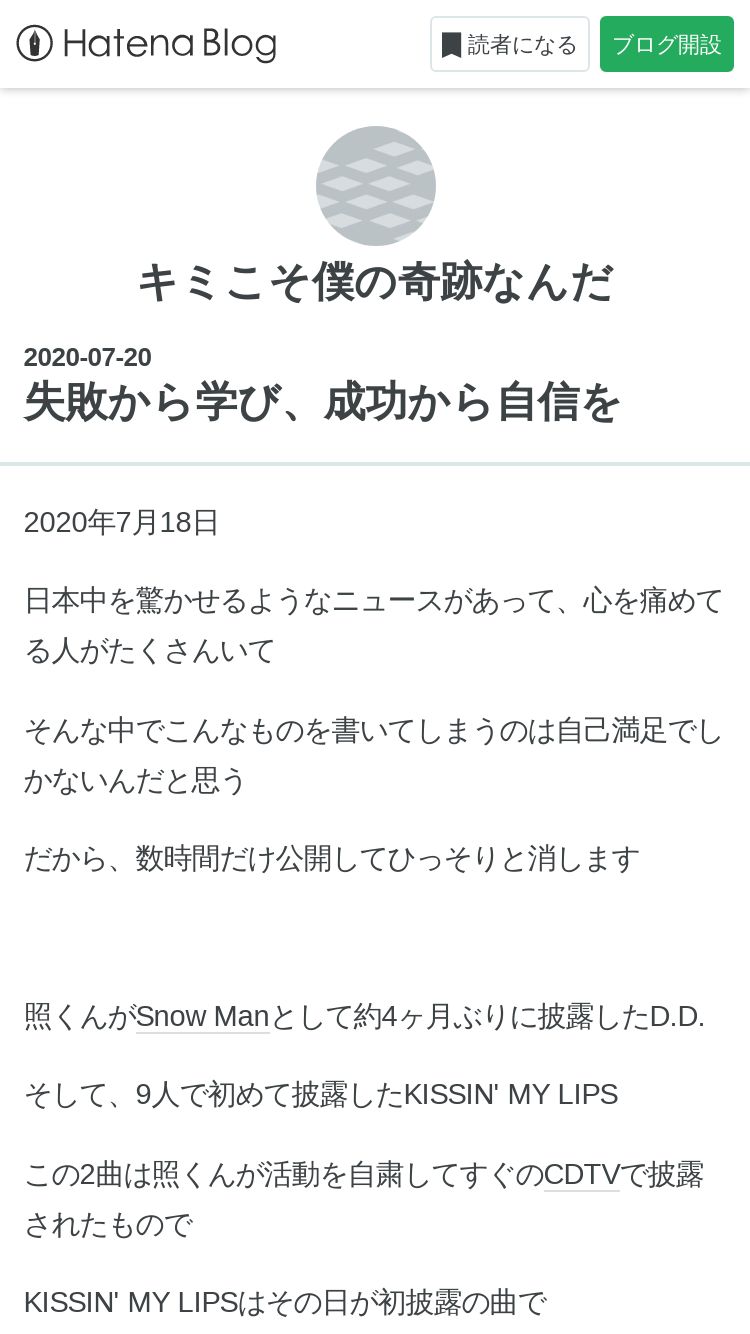Open the blog's round avatar image

[x=375, y=185]
